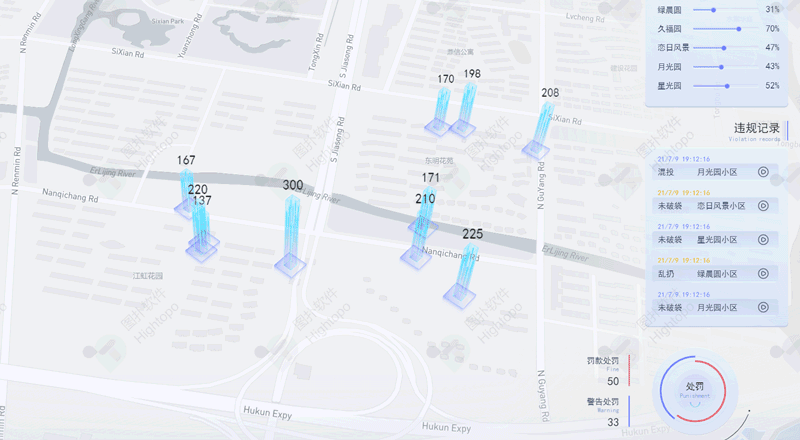Locate the 漂投 月光园小区 violation record

[712, 172]
